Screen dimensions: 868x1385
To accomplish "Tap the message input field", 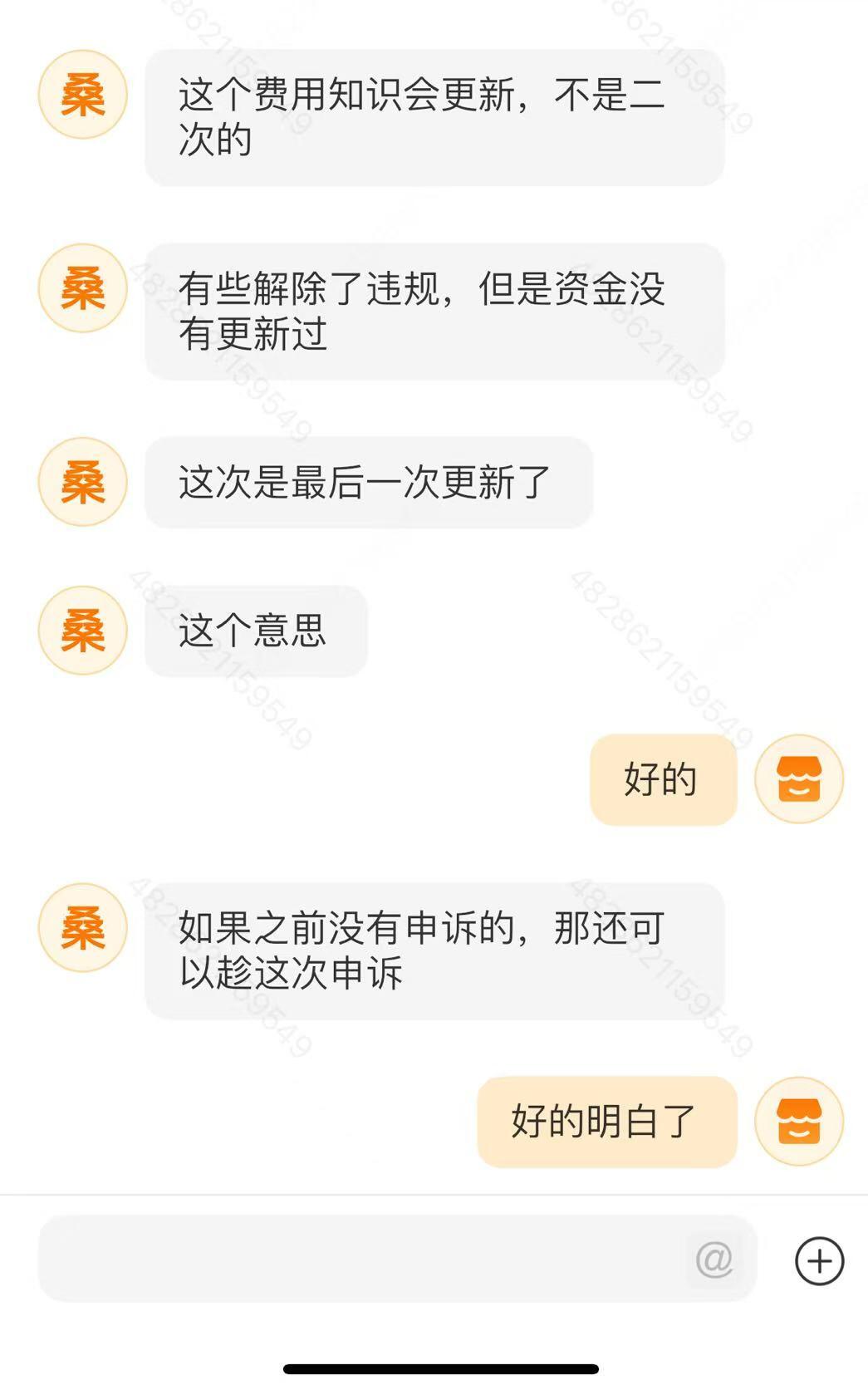I will [357, 1259].
